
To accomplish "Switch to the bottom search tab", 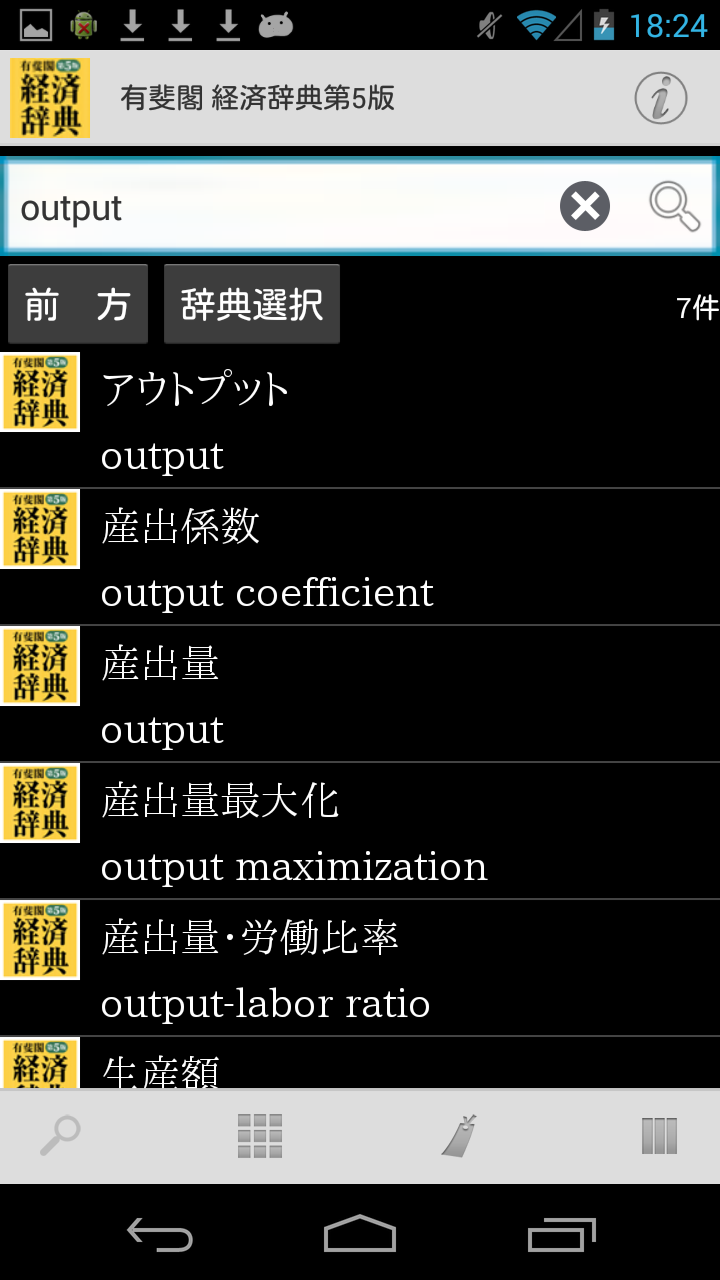I will [61, 1136].
